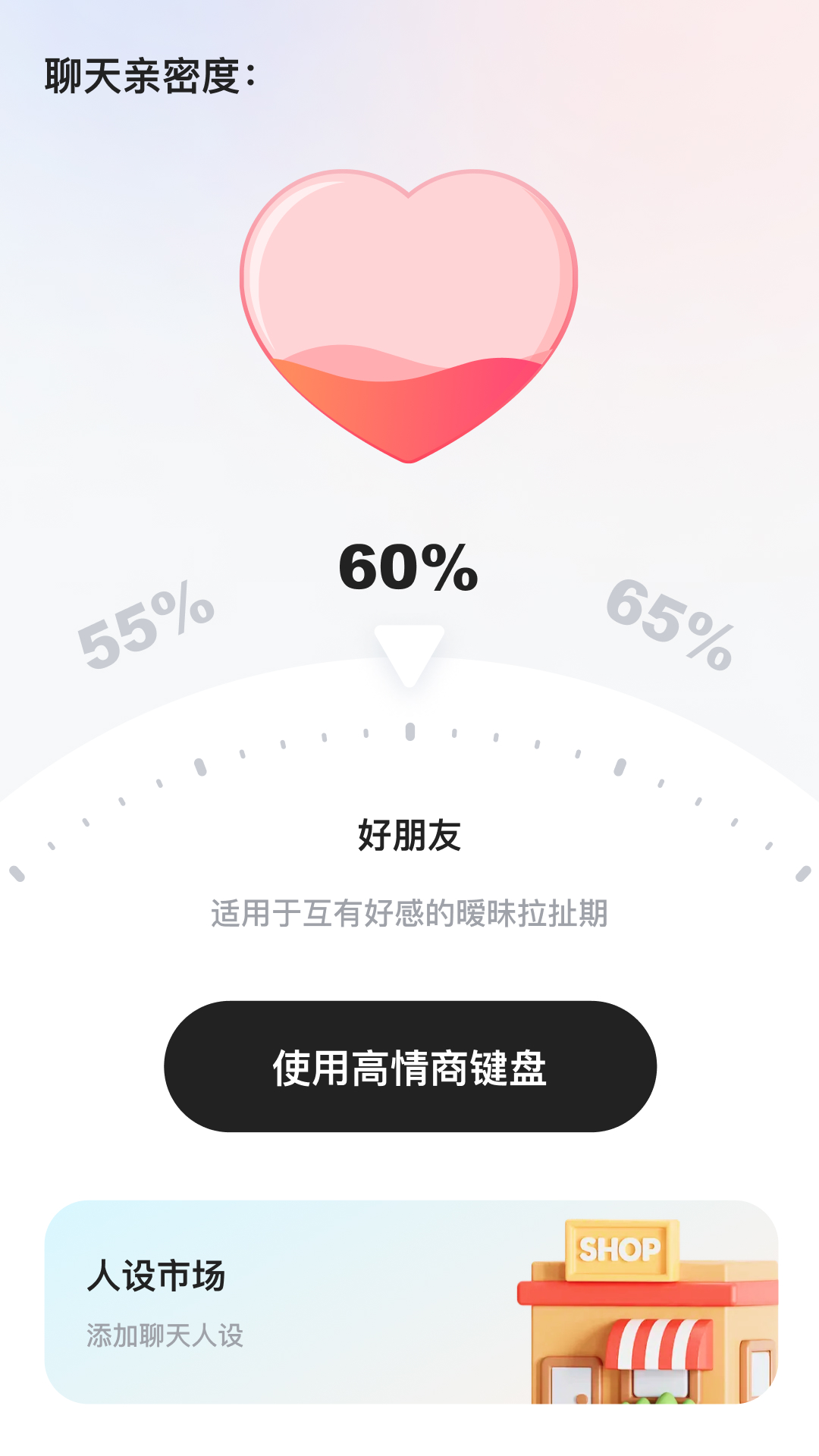Tap the 使用高情商键盘 button
Image resolution: width=819 pixels, height=1456 pixels.
(409, 1067)
